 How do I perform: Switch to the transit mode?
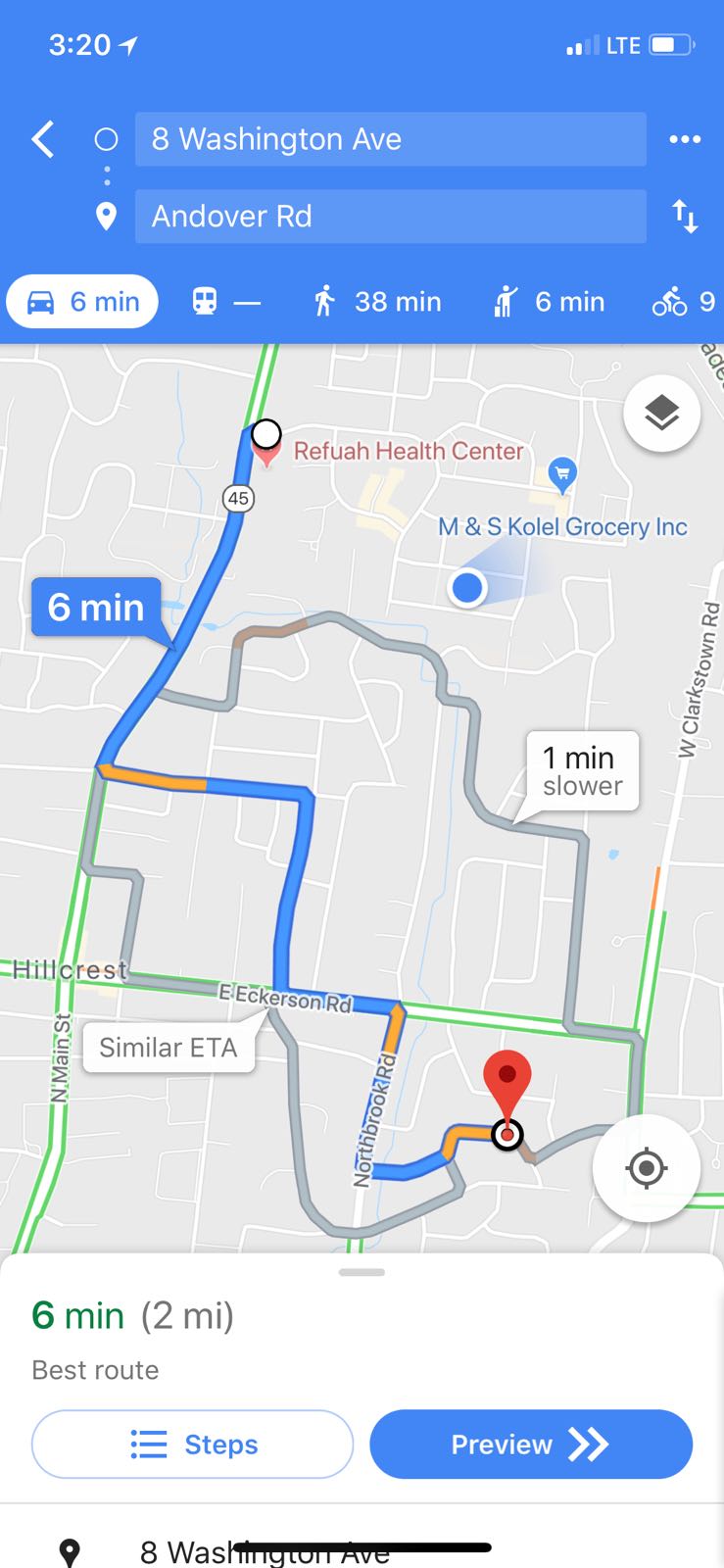pos(225,302)
